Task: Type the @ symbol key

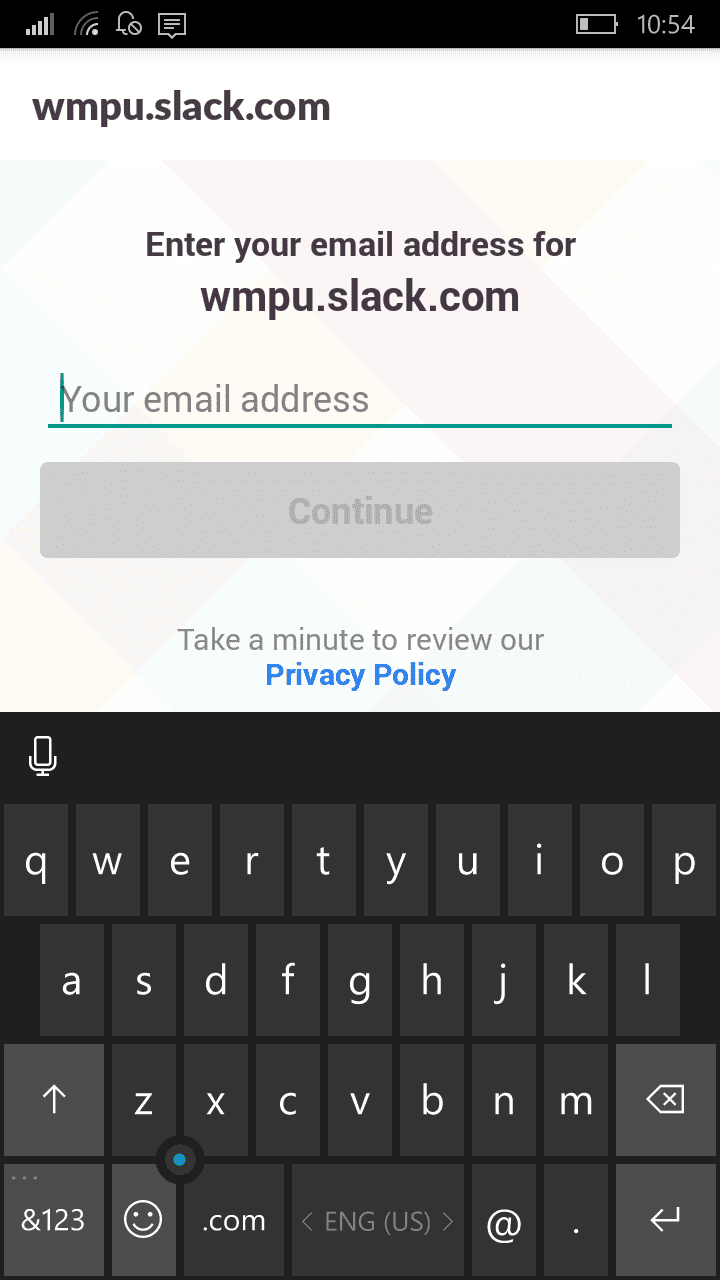Action: tap(504, 1220)
